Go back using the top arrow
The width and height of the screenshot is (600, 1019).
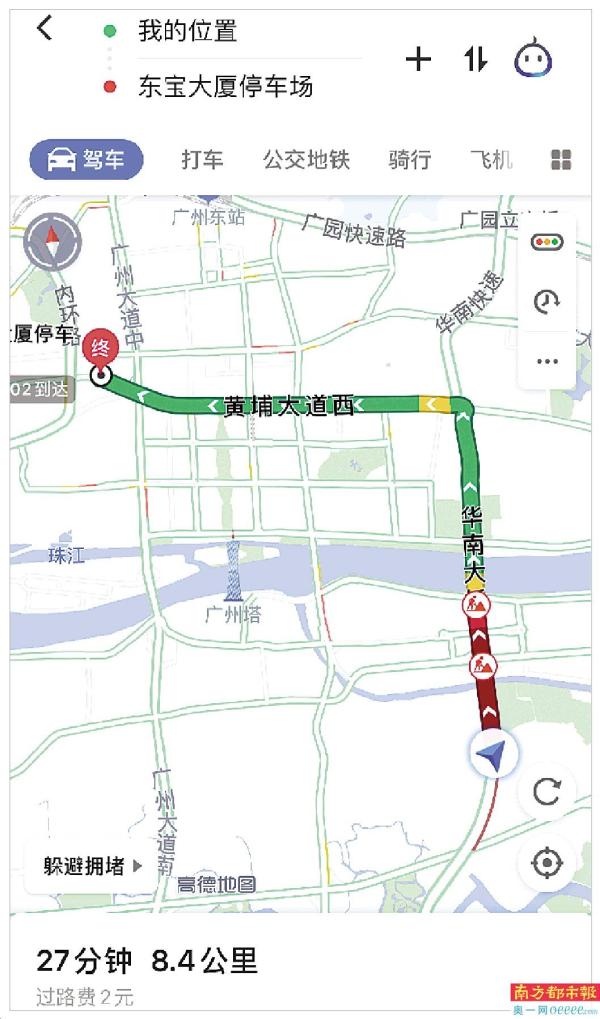(x=44, y=29)
